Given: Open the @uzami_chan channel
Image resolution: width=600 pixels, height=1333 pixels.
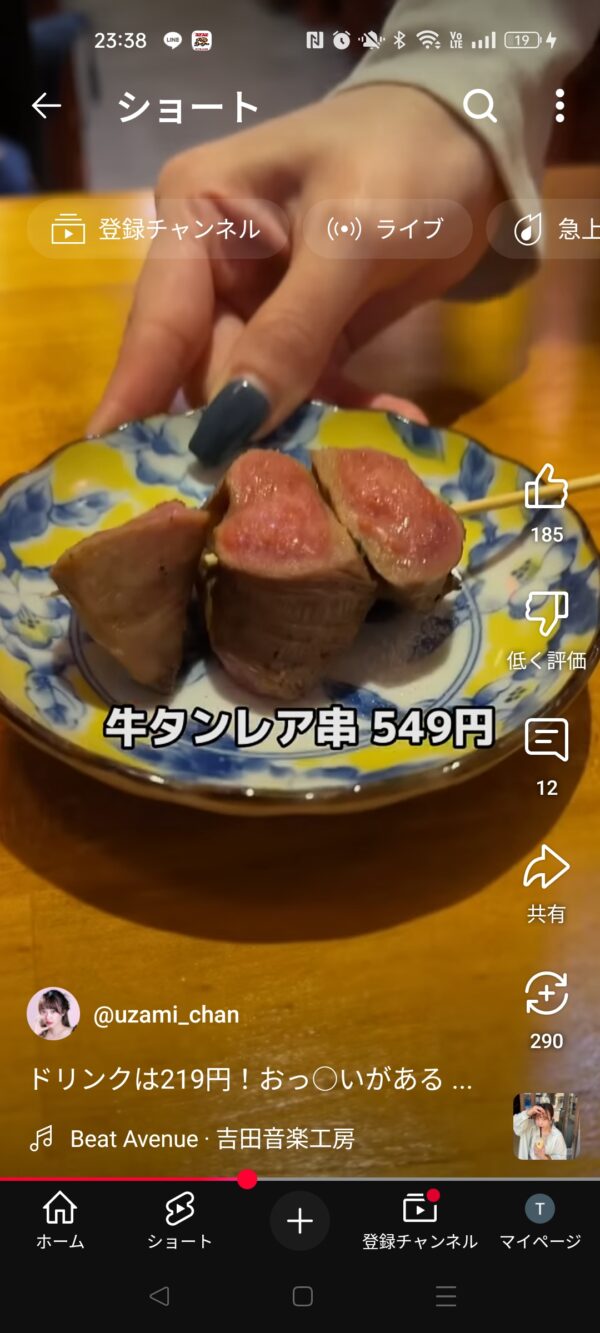Looking at the screenshot, I should click(165, 1015).
